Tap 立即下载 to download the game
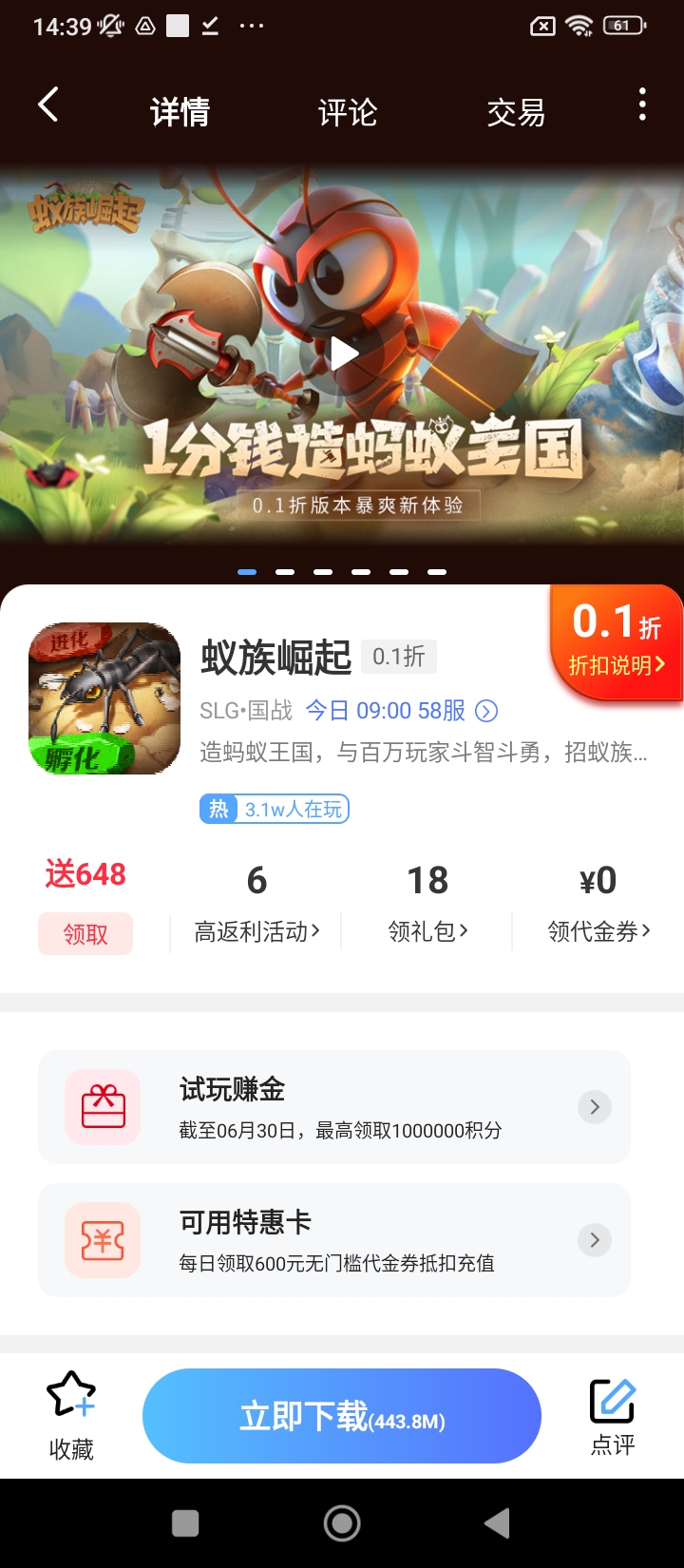This screenshot has width=684, height=1568. click(x=342, y=1416)
